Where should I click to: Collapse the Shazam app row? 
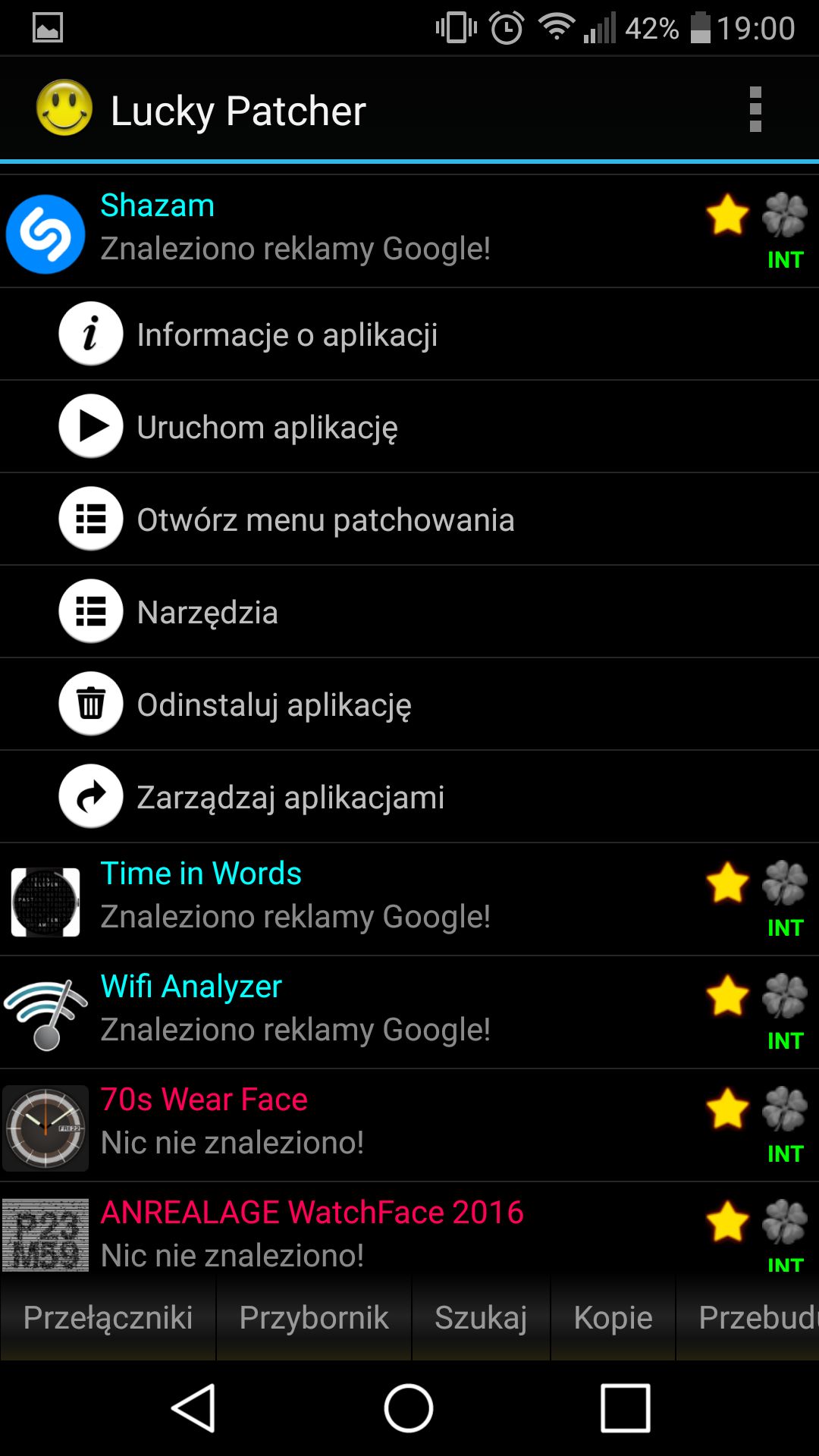[x=409, y=232]
